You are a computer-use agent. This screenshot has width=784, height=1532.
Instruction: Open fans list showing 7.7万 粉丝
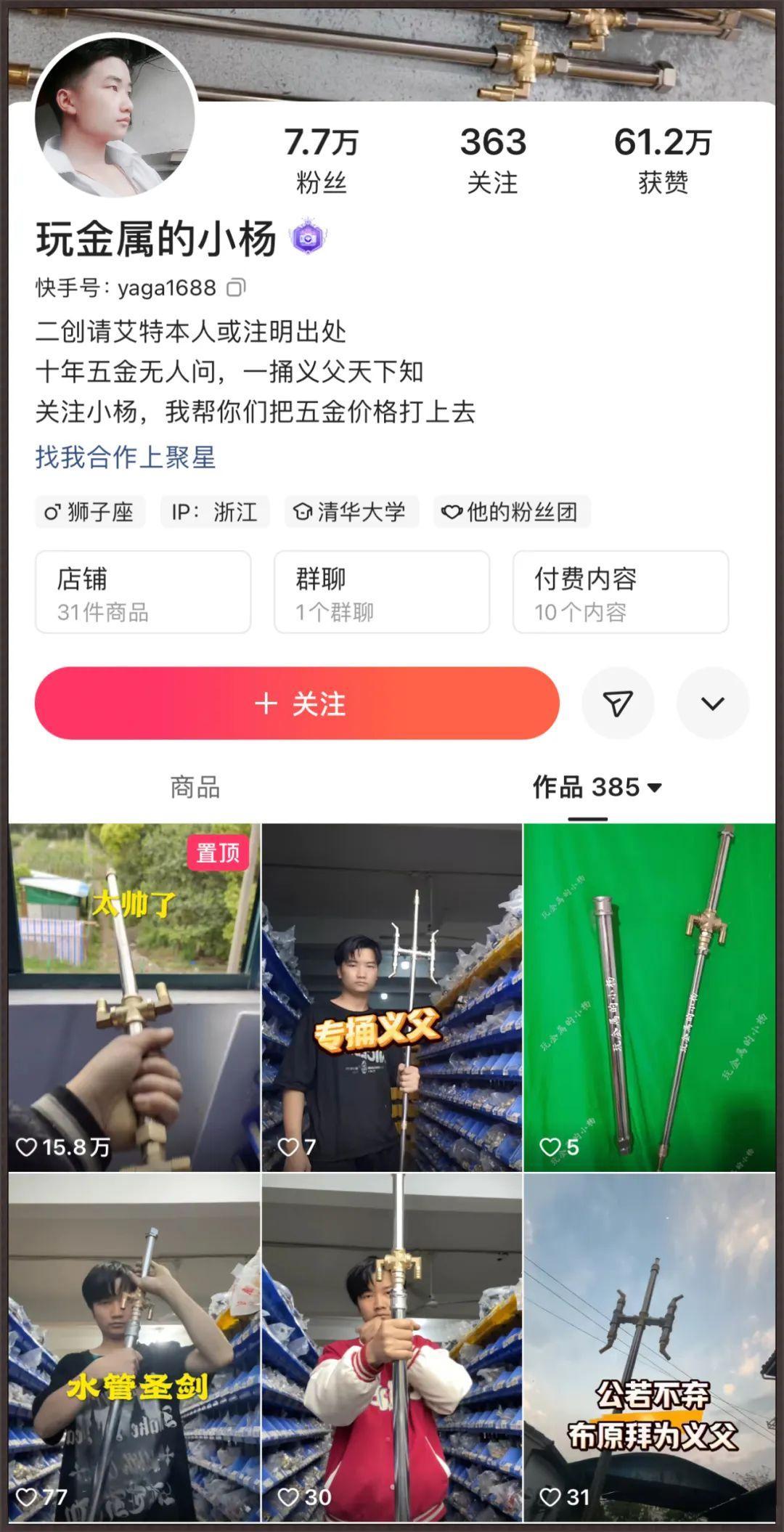click(x=321, y=160)
